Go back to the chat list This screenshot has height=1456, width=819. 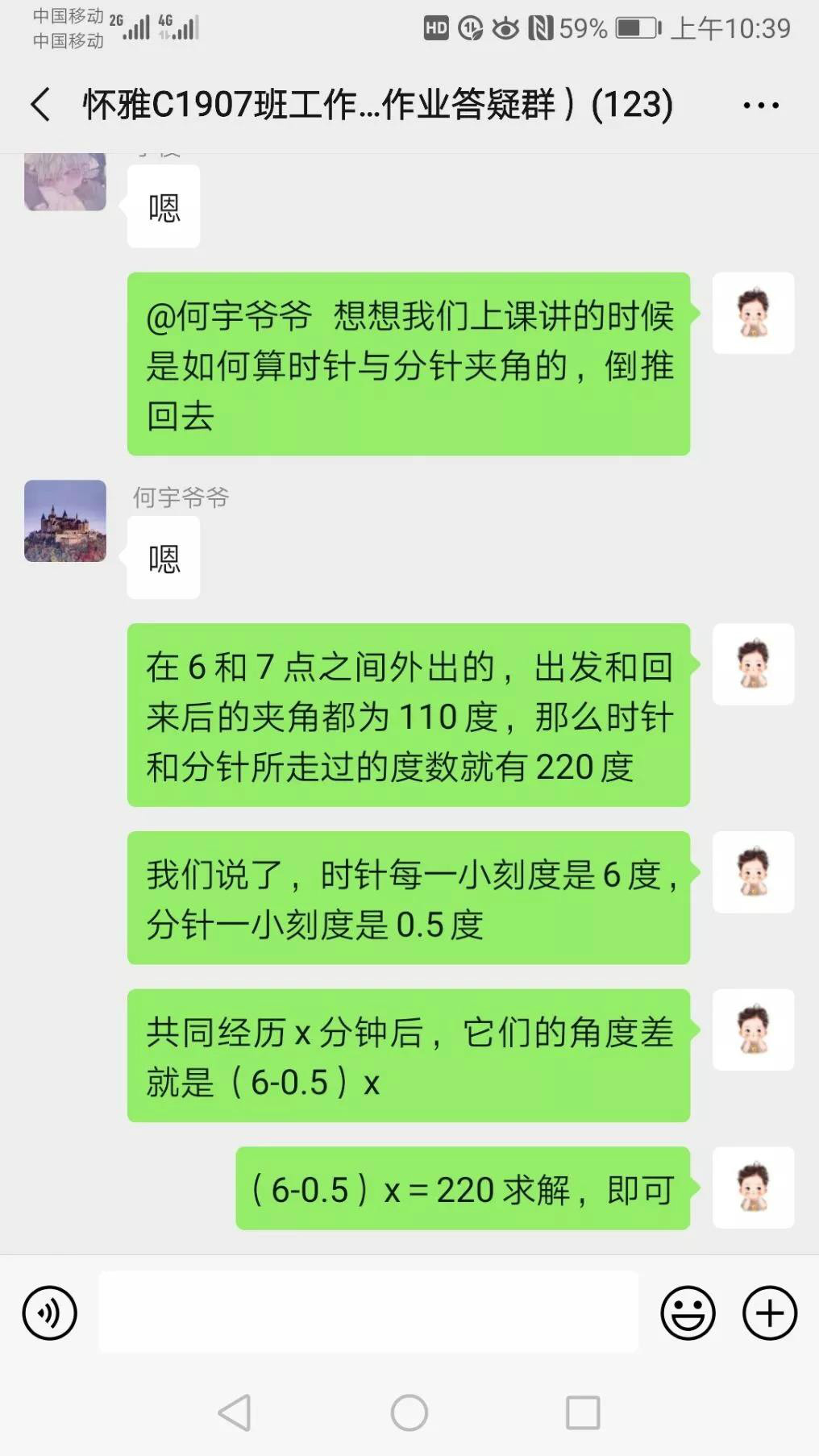coord(40,105)
